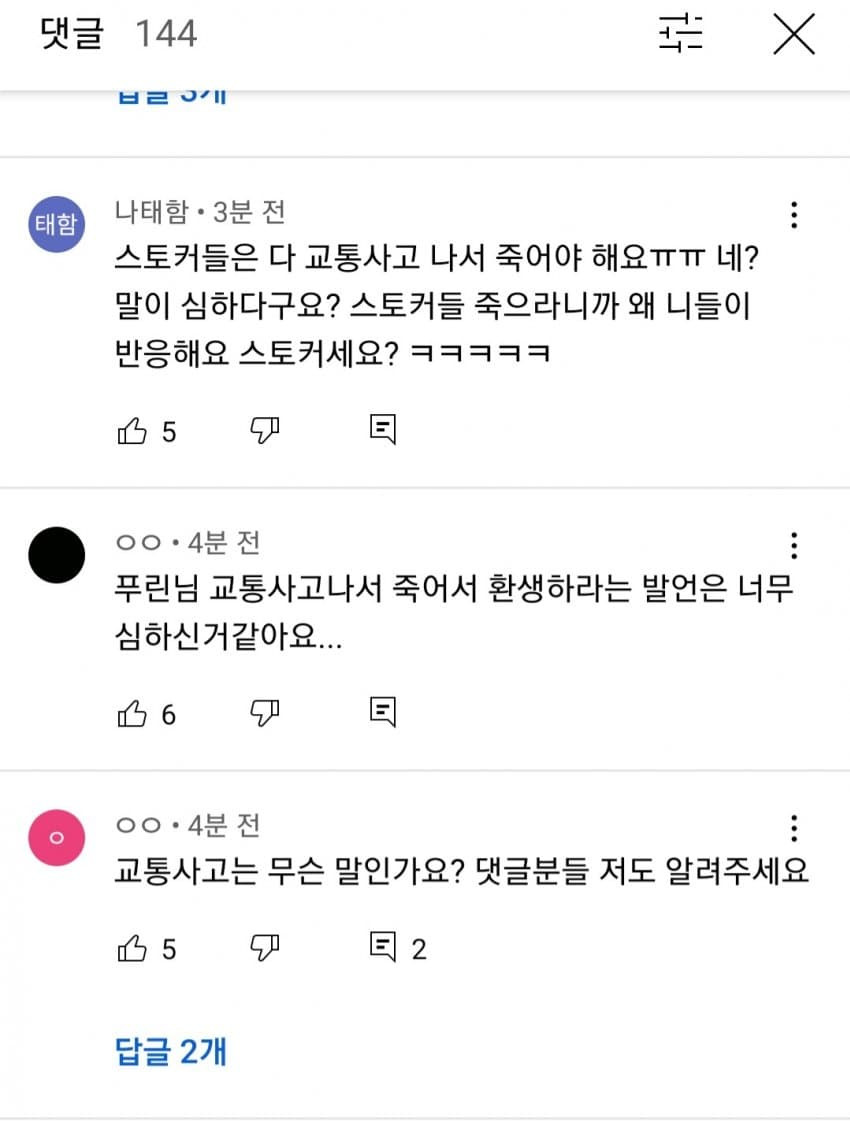Like 나태함's comment
This screenshot has width=850, height=1121.
(133, 431)
